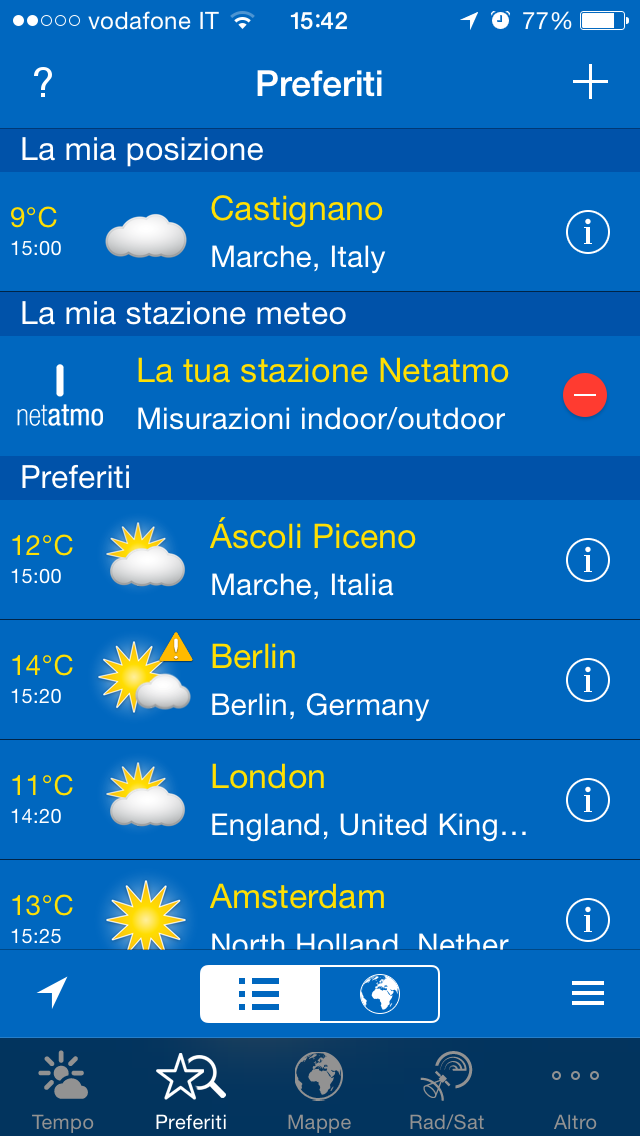This screenshot has width=640, height=1136.
Task: Open the help question mark
Action: pos(42,83)
